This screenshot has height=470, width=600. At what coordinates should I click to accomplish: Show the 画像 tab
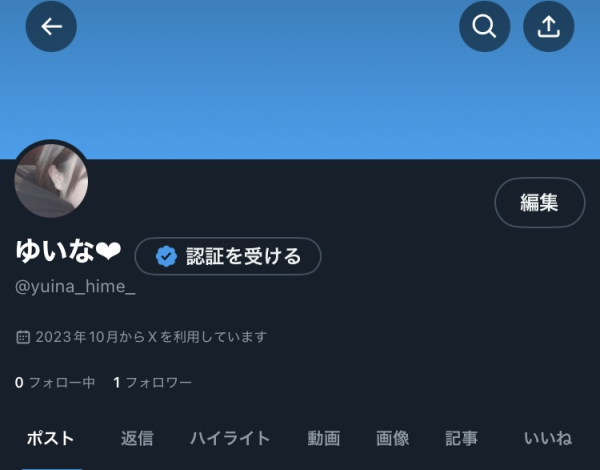(x=393, y=438)
